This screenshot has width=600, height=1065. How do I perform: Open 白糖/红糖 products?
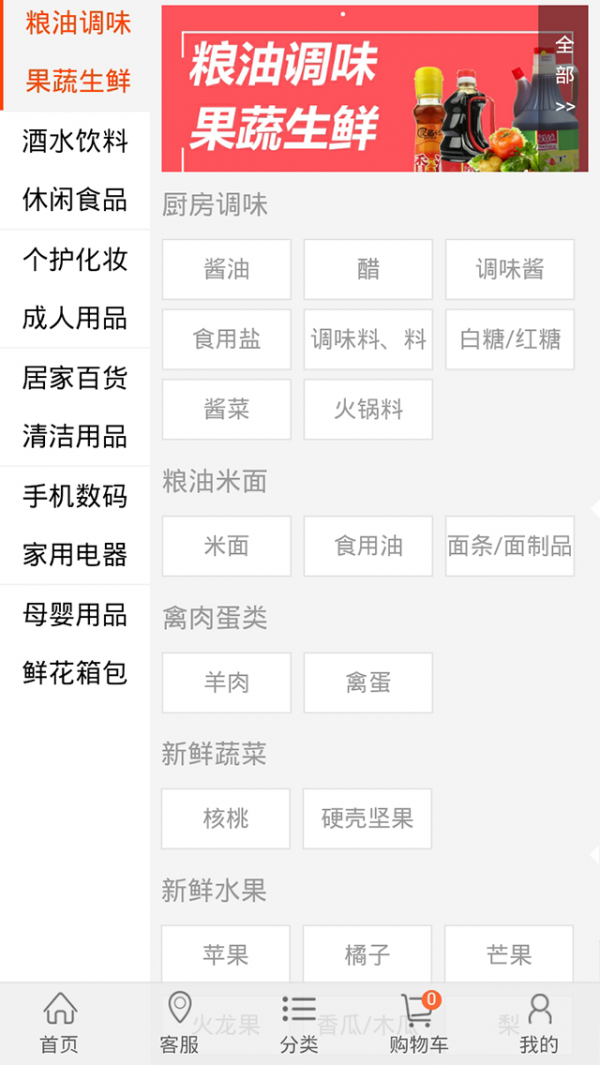(x=510, y=339)
